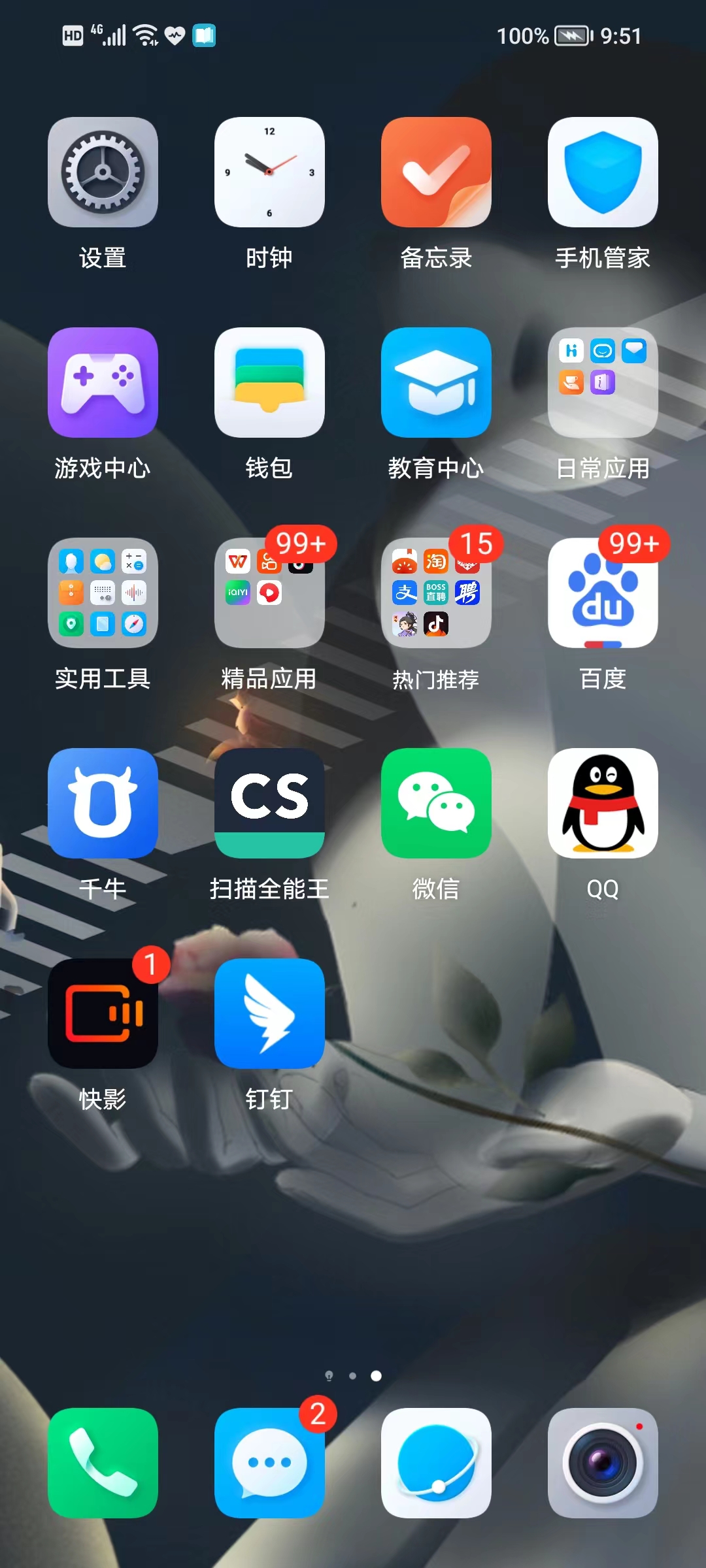Screen dimensions: 706x1568
Task: Open the 热门推荐 folder
Action: coord(436,593)
